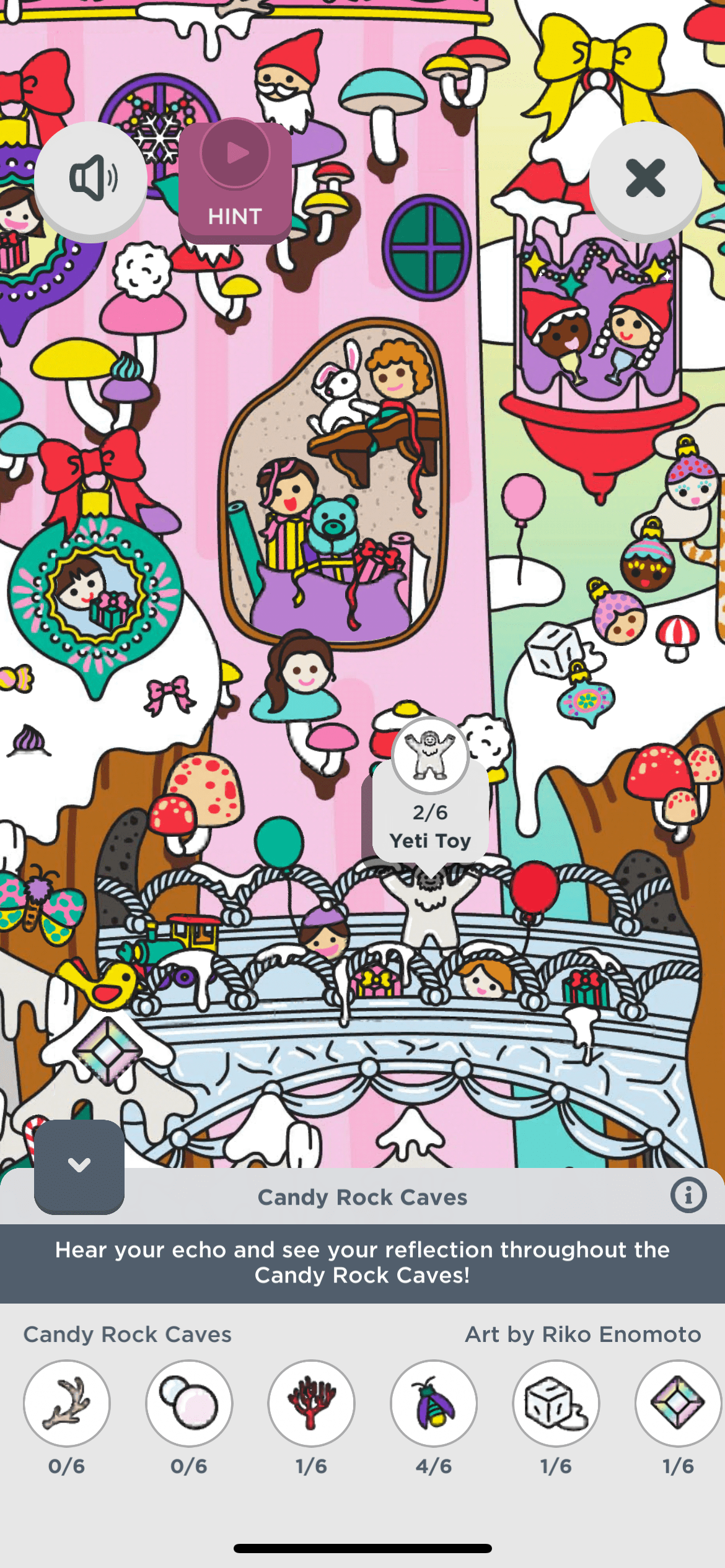
Task: Select the diamond gem item to find
Action: (677, 1403)
